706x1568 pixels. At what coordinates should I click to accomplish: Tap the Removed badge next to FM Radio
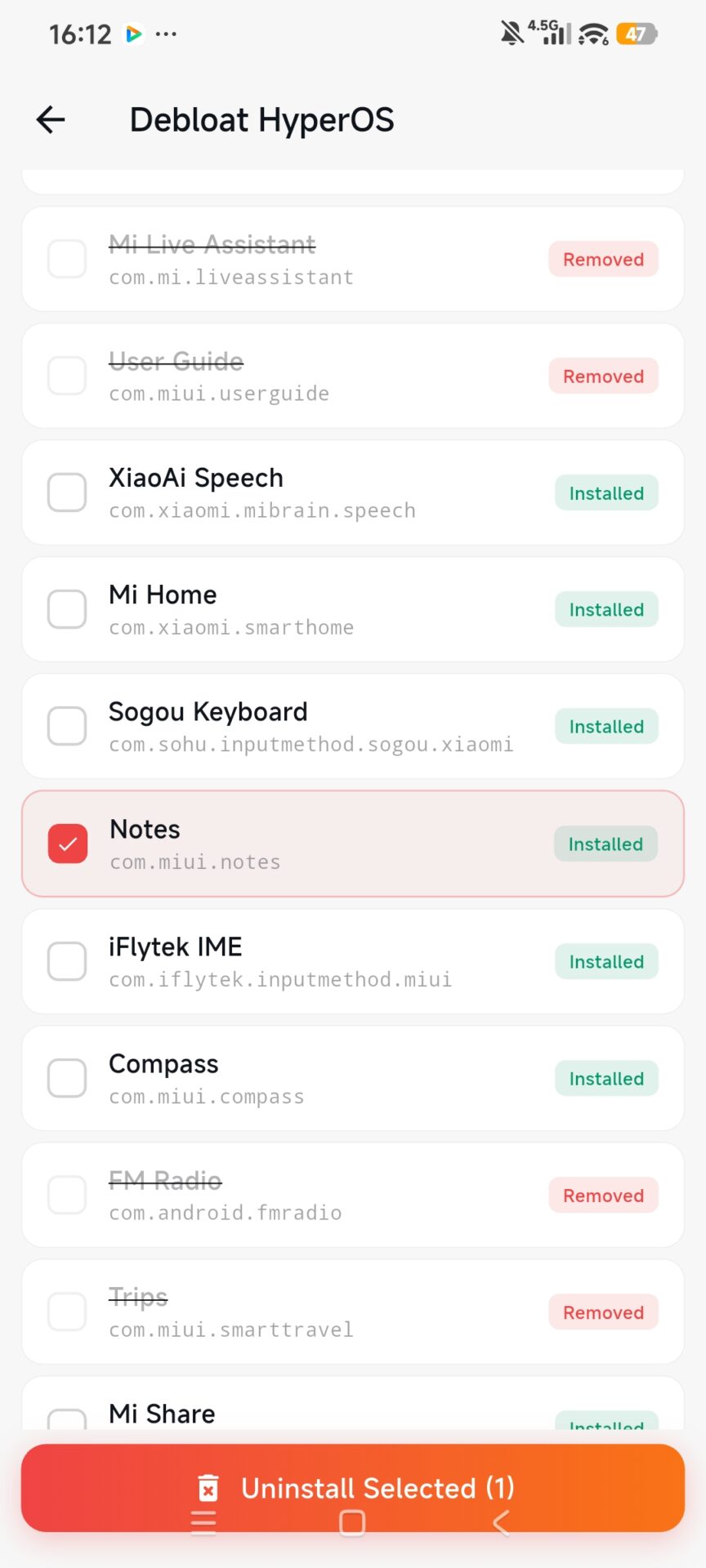tap(603, 1195)
